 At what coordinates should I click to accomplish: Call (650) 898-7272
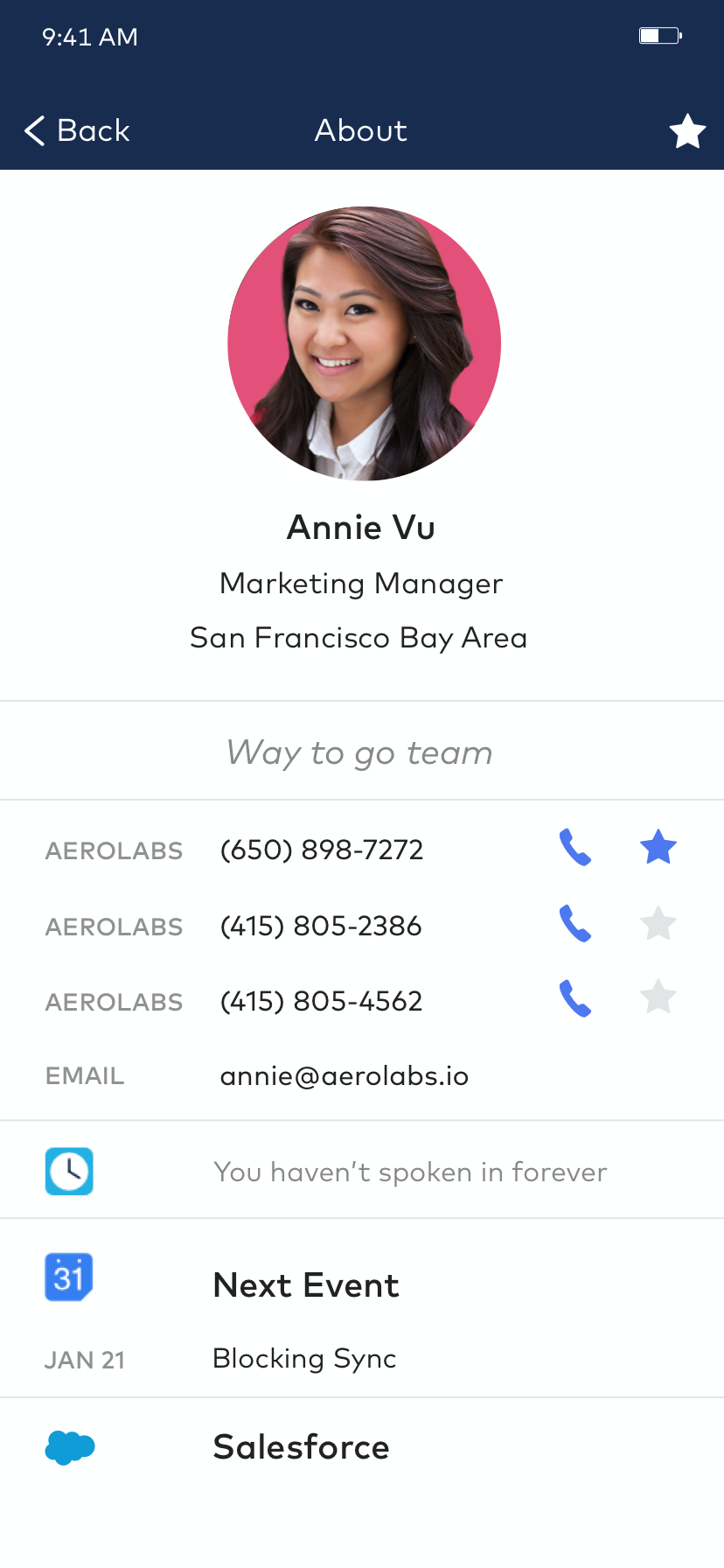tap(575, 848)
